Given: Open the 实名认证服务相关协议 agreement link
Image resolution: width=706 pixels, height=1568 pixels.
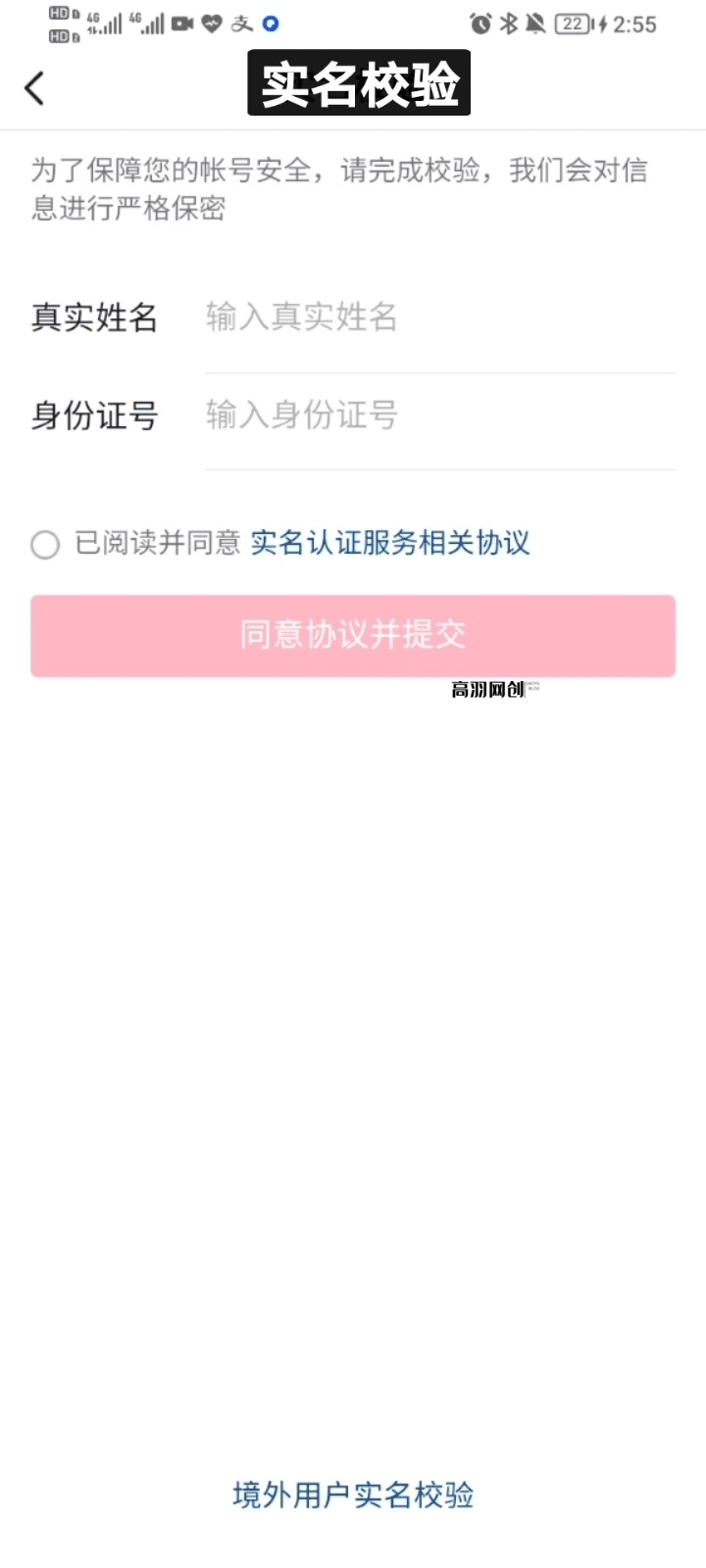Looking at the screenshot, I should pyautogui.click(x=389, y=543).
